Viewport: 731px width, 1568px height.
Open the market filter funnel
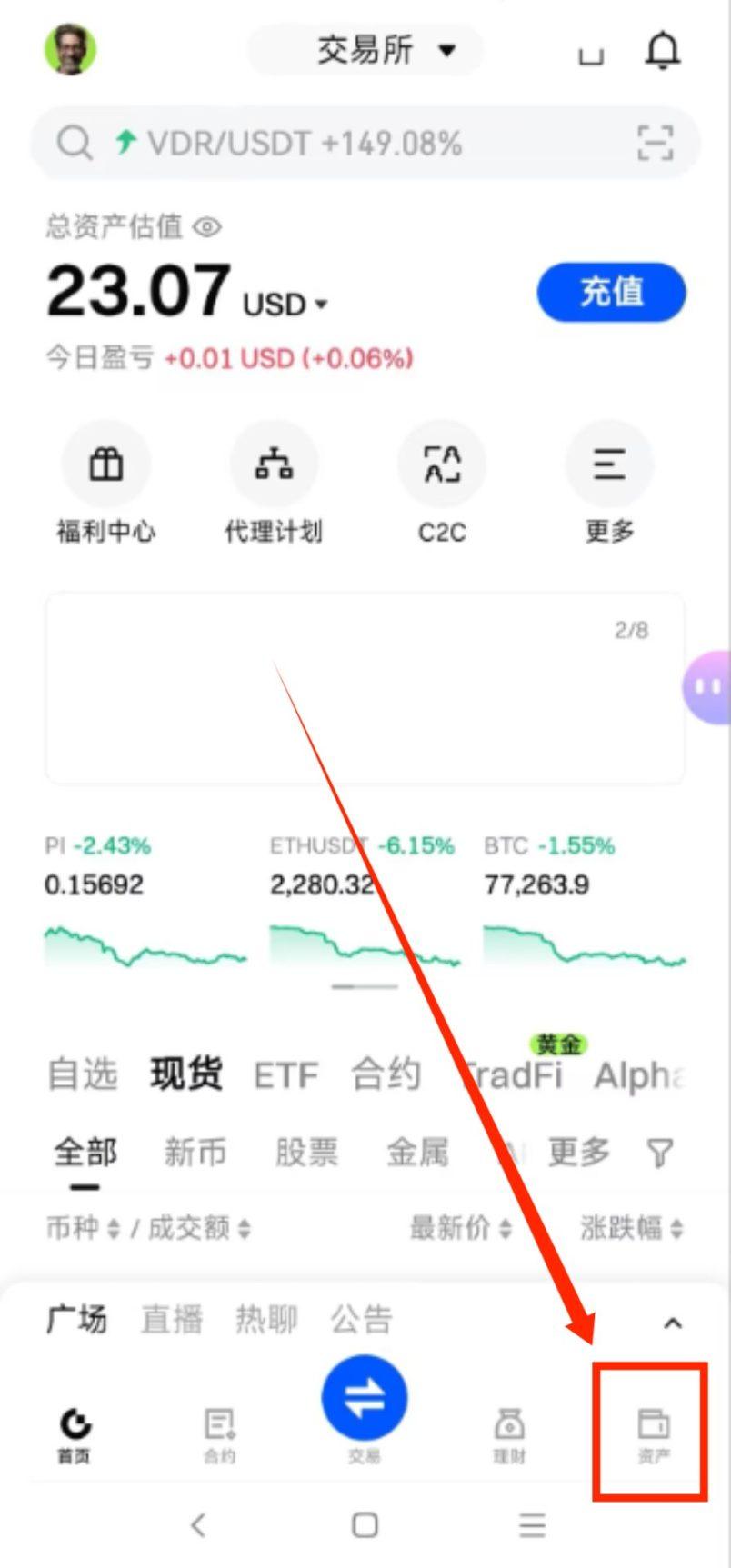[x=660, y=1154]
